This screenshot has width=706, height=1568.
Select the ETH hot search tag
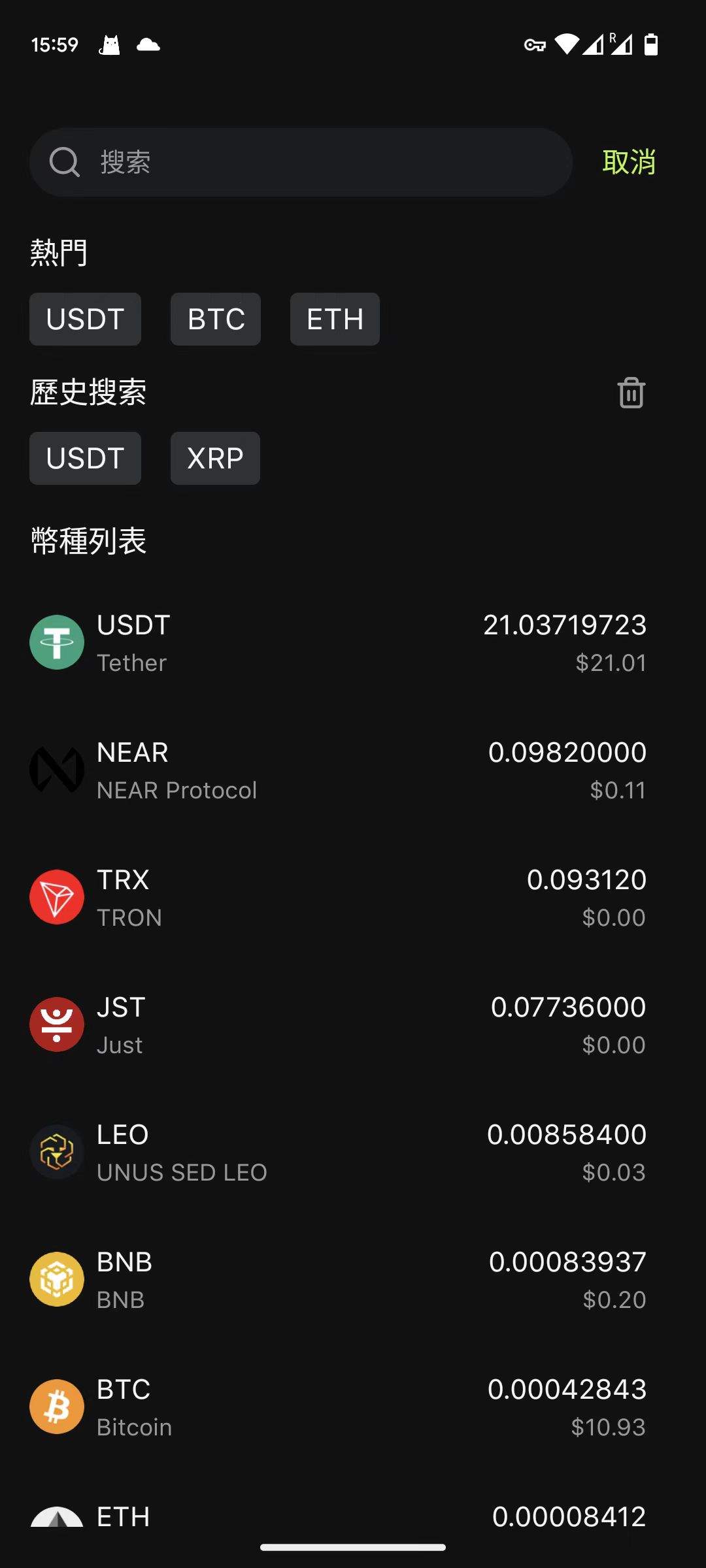pos(334,319)
